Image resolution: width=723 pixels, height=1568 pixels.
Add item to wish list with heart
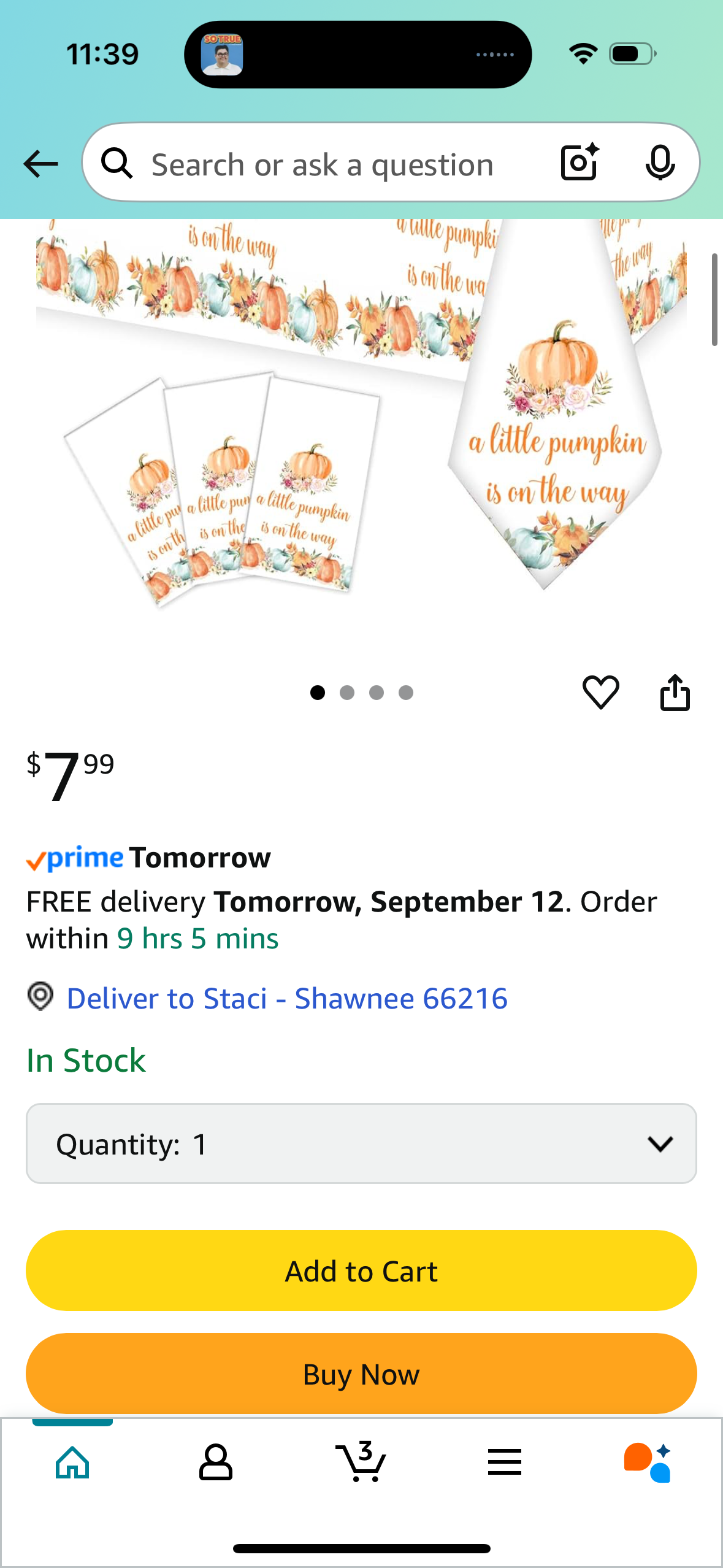pyautogui.click(x=600, y=693)
